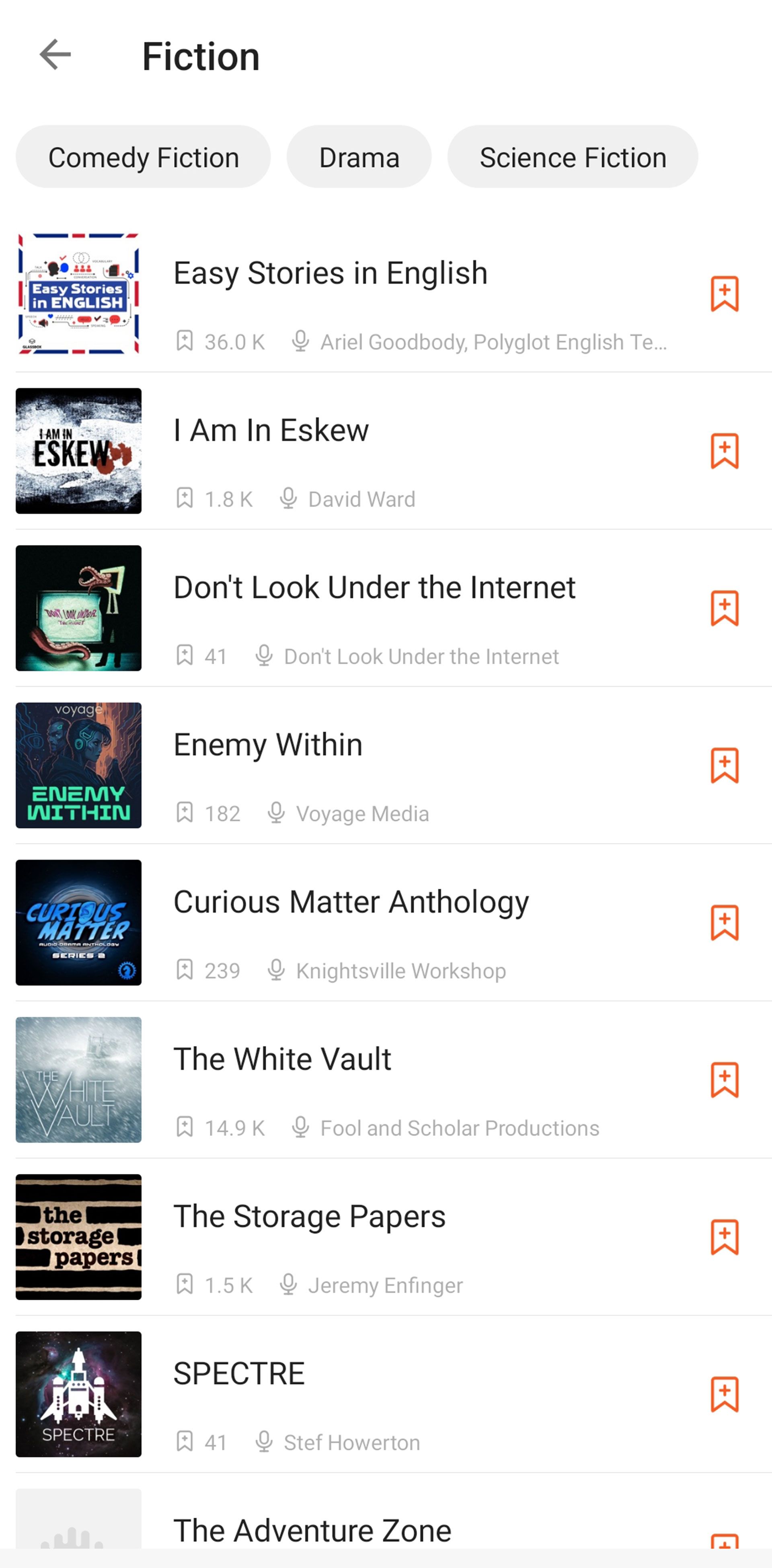View Don't Look Under the Internet
Viewport: 772px width, 1568px height.
pos(374,587)
